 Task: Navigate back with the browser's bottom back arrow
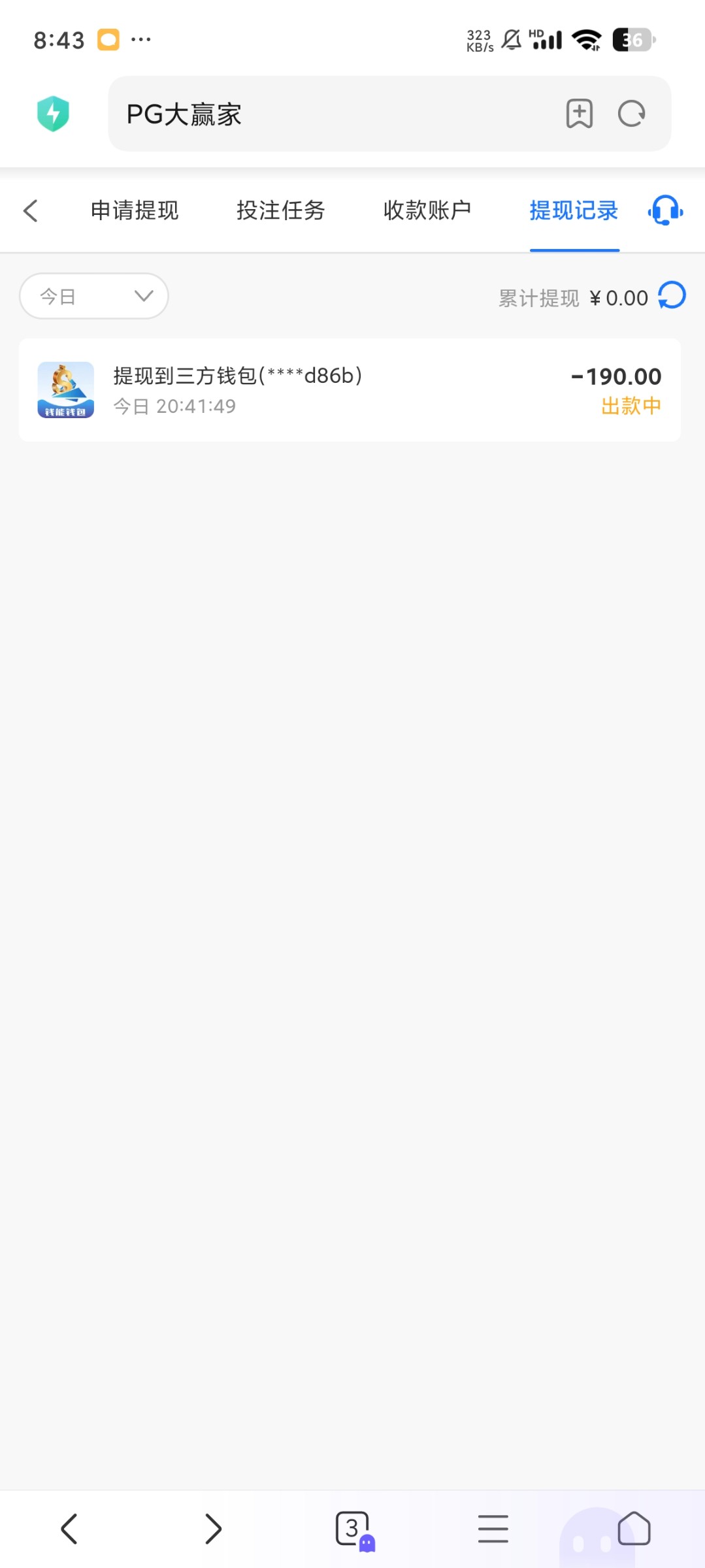[69, 1529]
